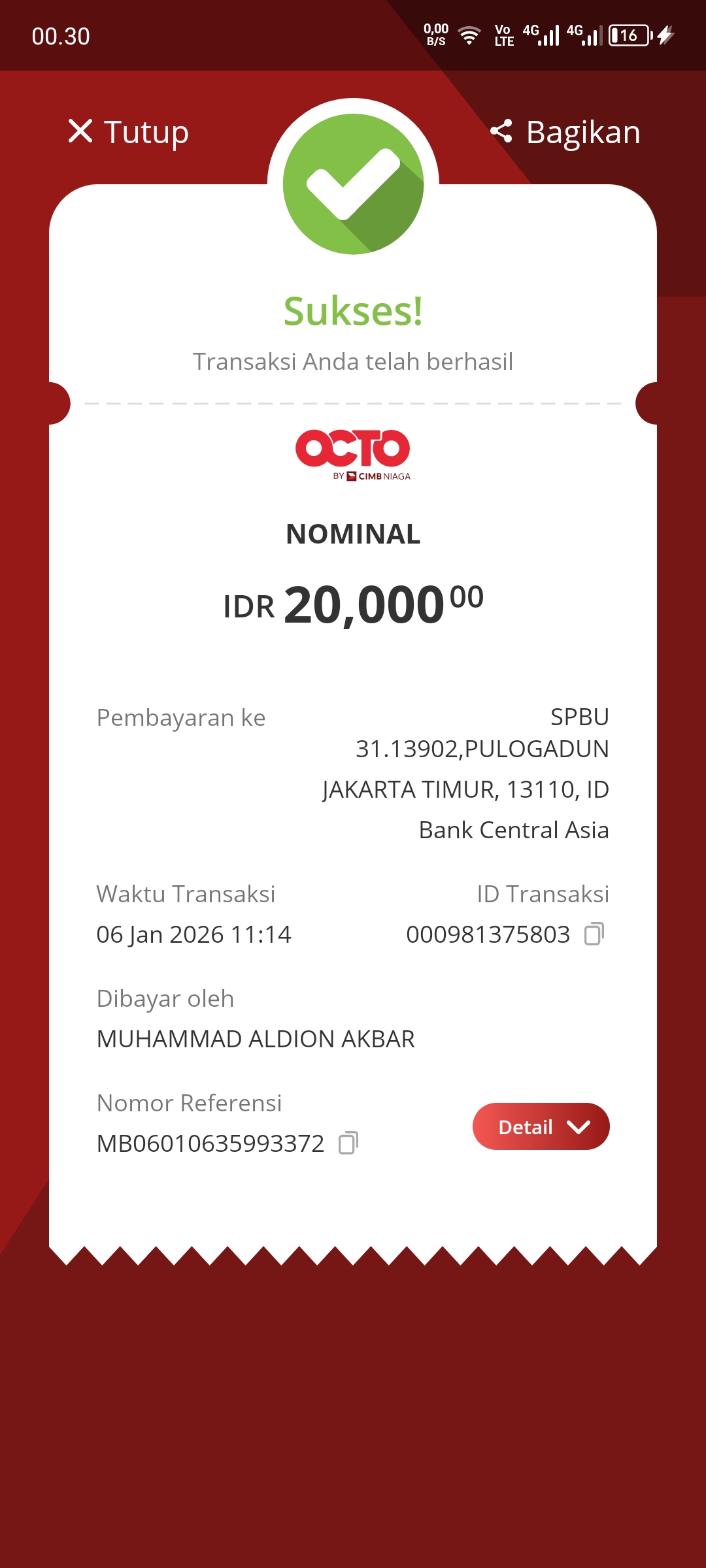The width and height of the screenshot is (706, 1568).
Task: Copy the ID Transaksi number
Action: pos(594,934)
